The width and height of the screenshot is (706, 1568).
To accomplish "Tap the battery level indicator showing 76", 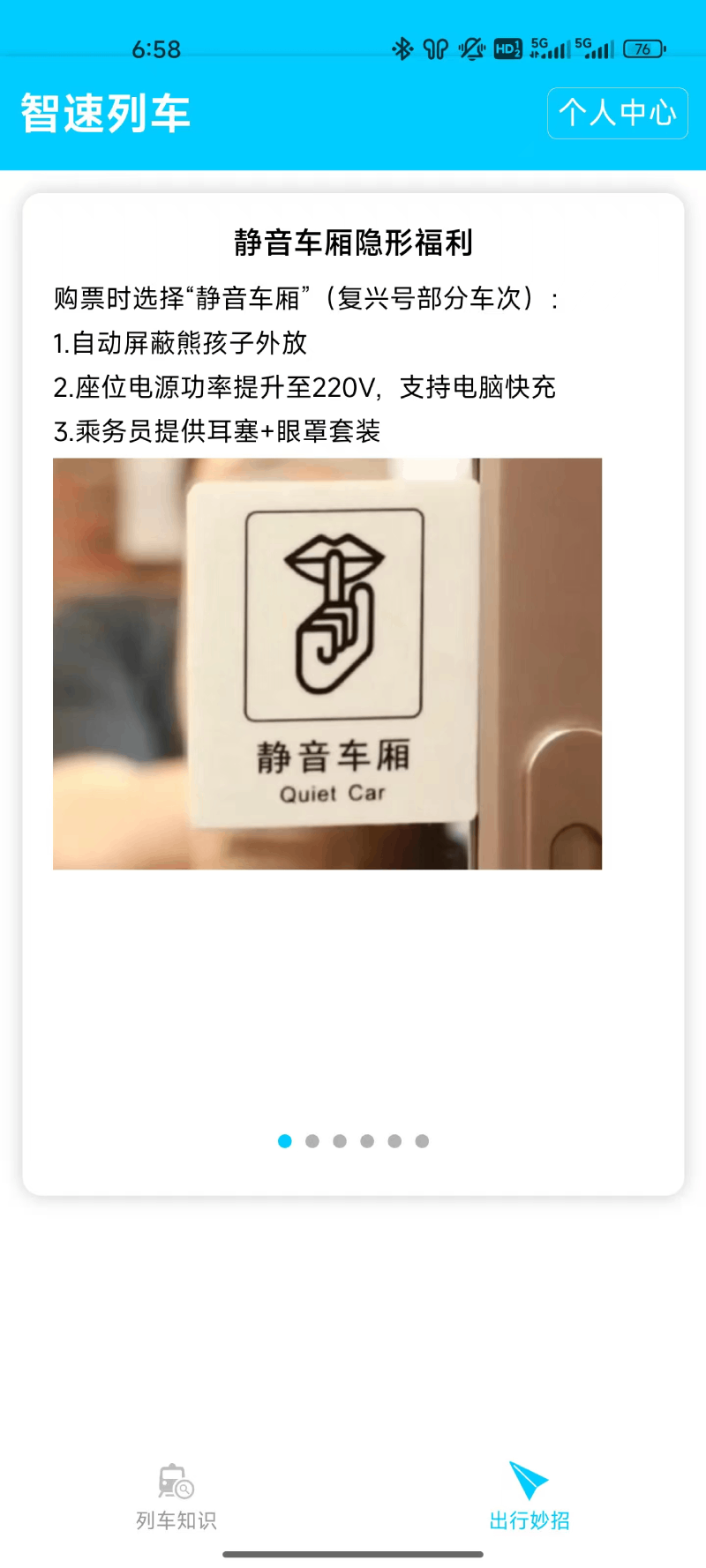I will [643, 49].
